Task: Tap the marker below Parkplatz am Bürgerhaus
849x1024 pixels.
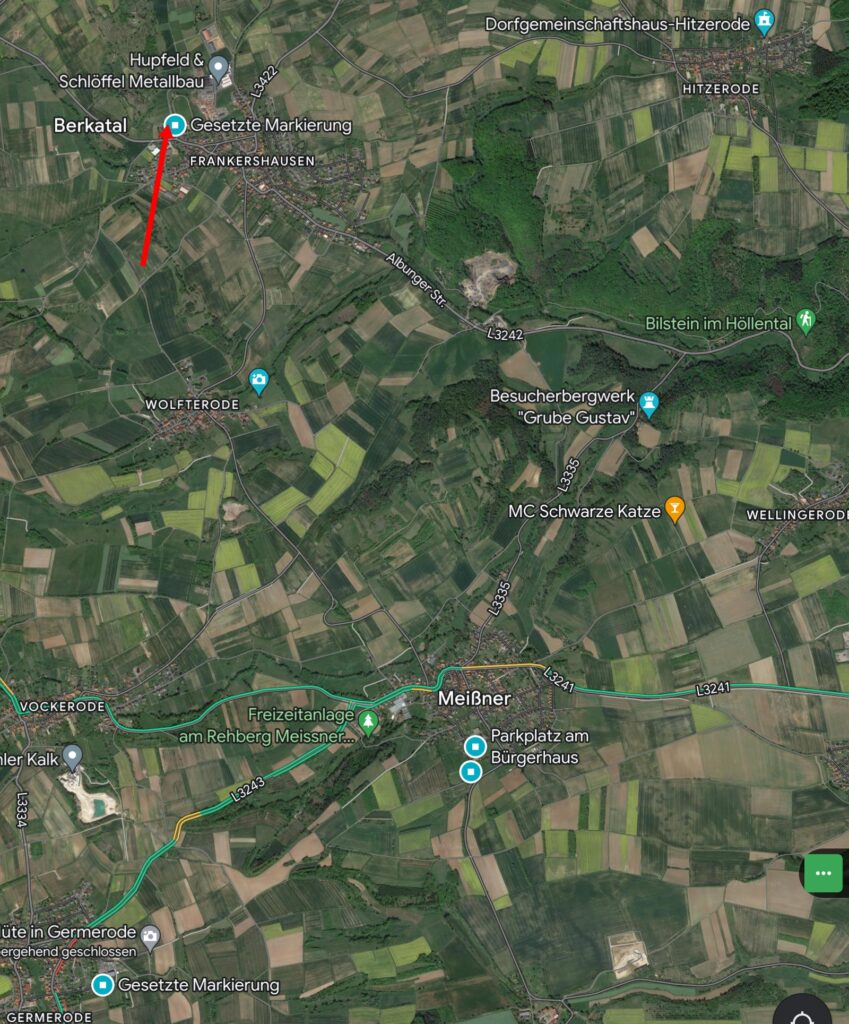Action: [x=470, y=771]
